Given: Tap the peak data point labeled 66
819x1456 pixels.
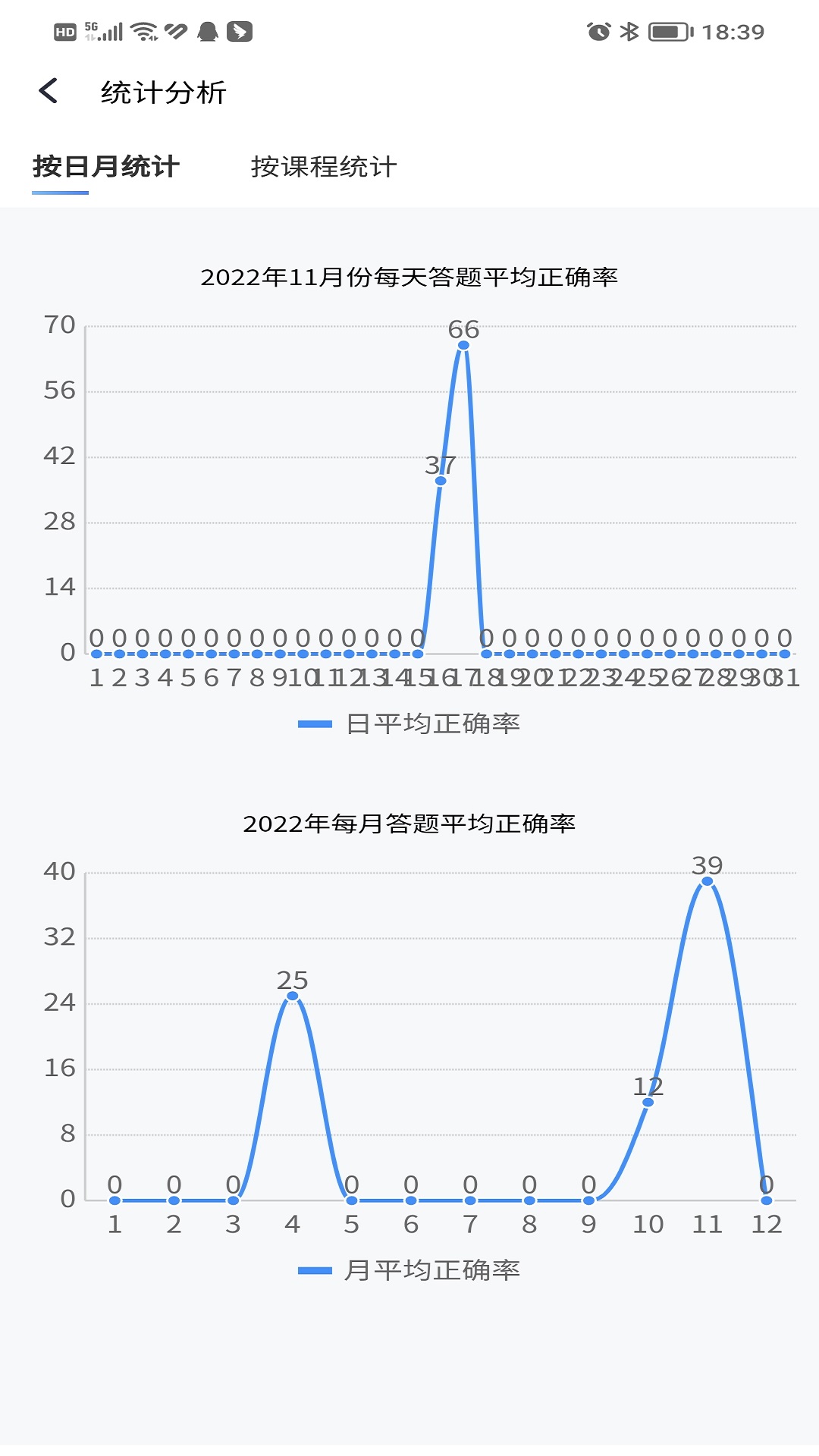Looking at the screenshot, I should tap(463, 345).
